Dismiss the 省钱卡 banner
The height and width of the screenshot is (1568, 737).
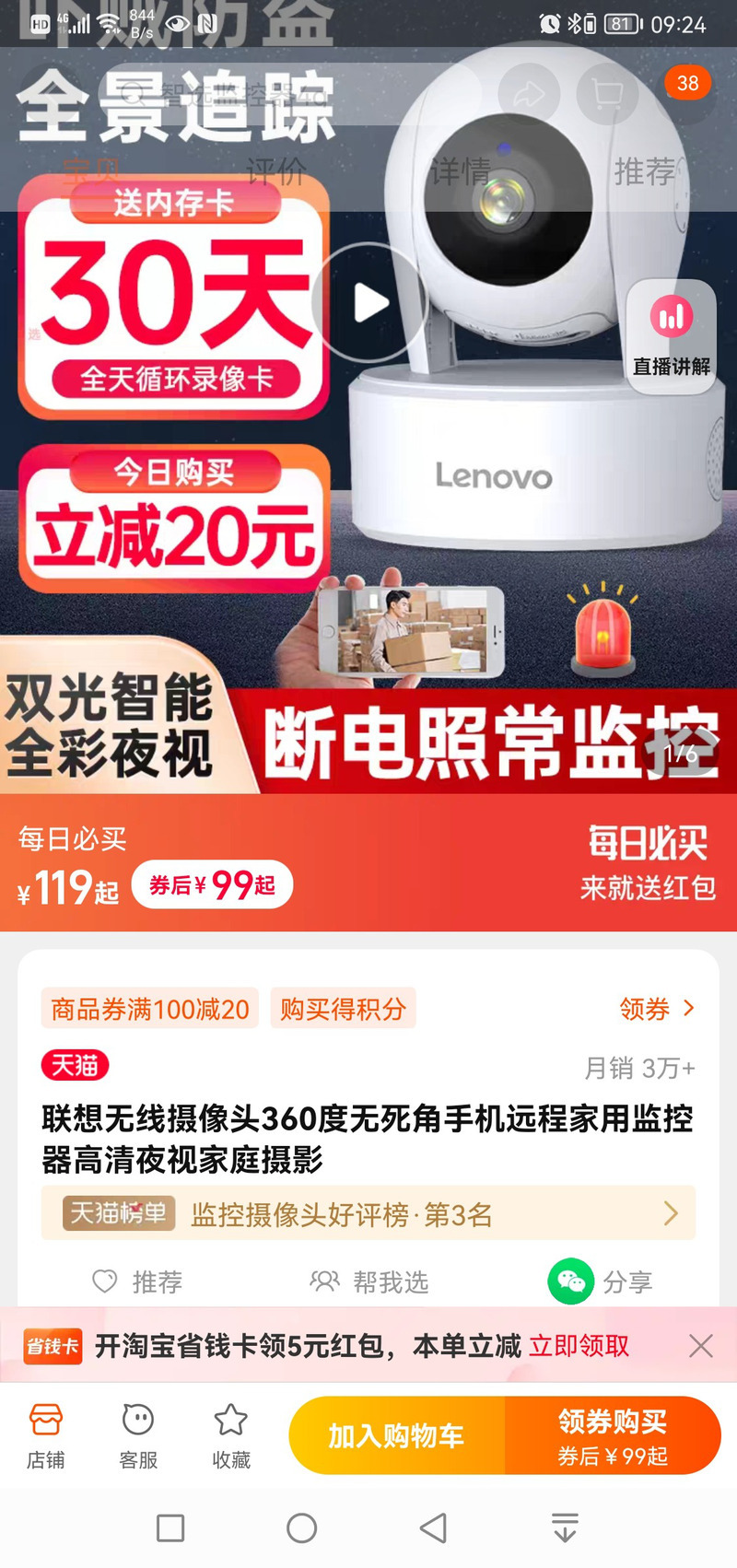(701, 1346)
